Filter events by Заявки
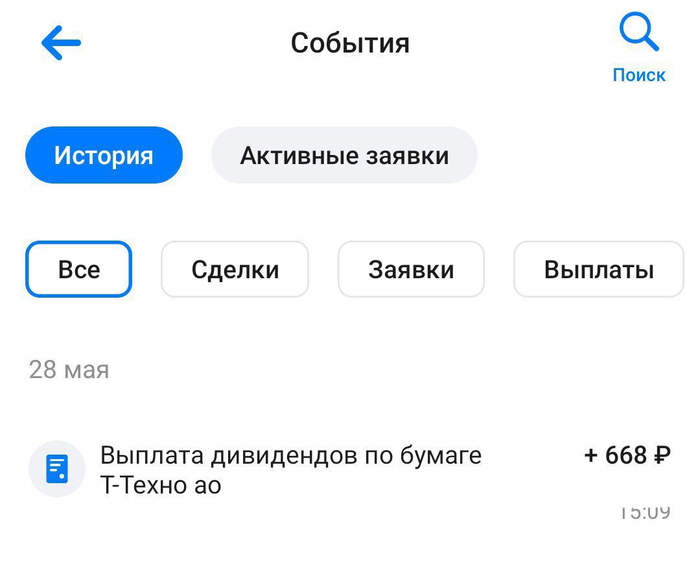The height and width of the screenshot is (583, 700). point(411,270)
